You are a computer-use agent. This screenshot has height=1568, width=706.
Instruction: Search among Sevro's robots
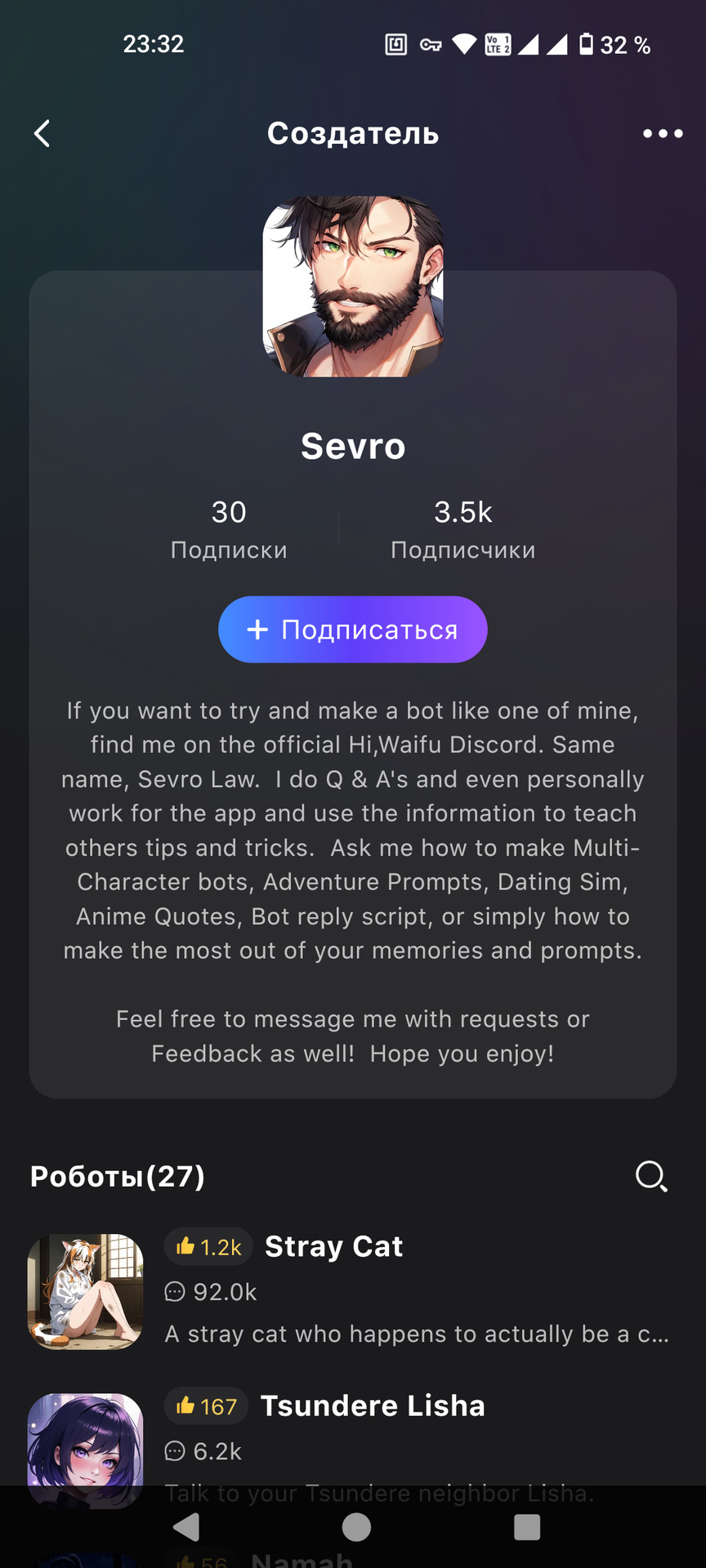click(x=651, y=1177)
